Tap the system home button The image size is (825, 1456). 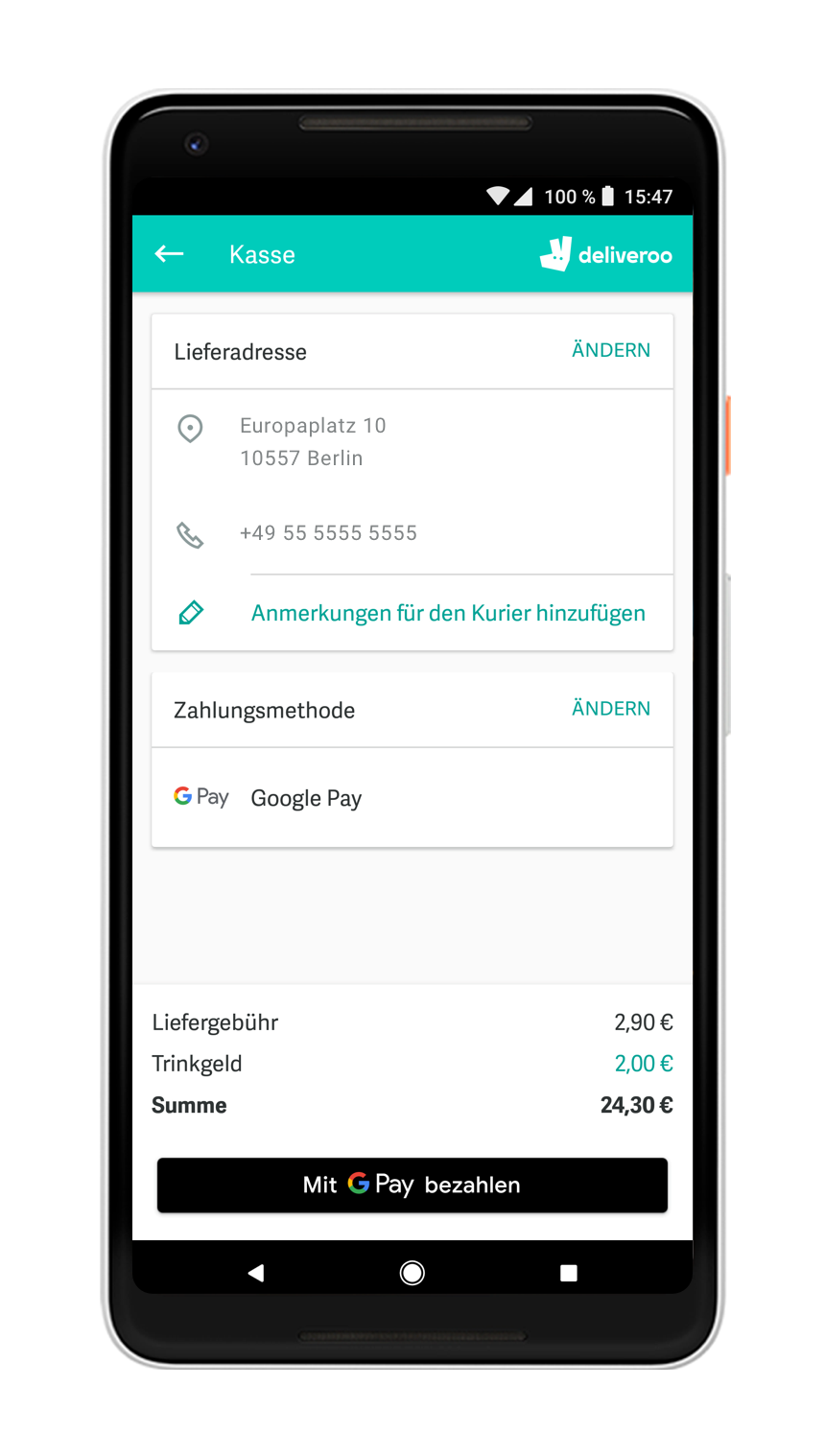click(412, 1273)
